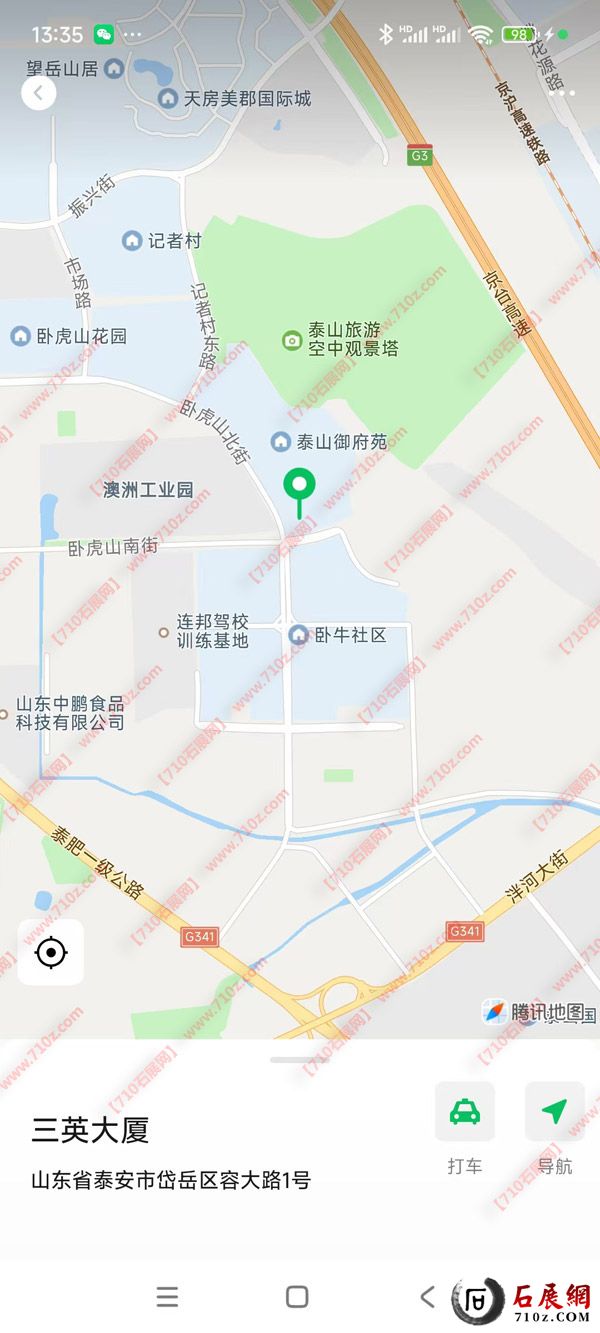Recenter the map on my location

51,953
